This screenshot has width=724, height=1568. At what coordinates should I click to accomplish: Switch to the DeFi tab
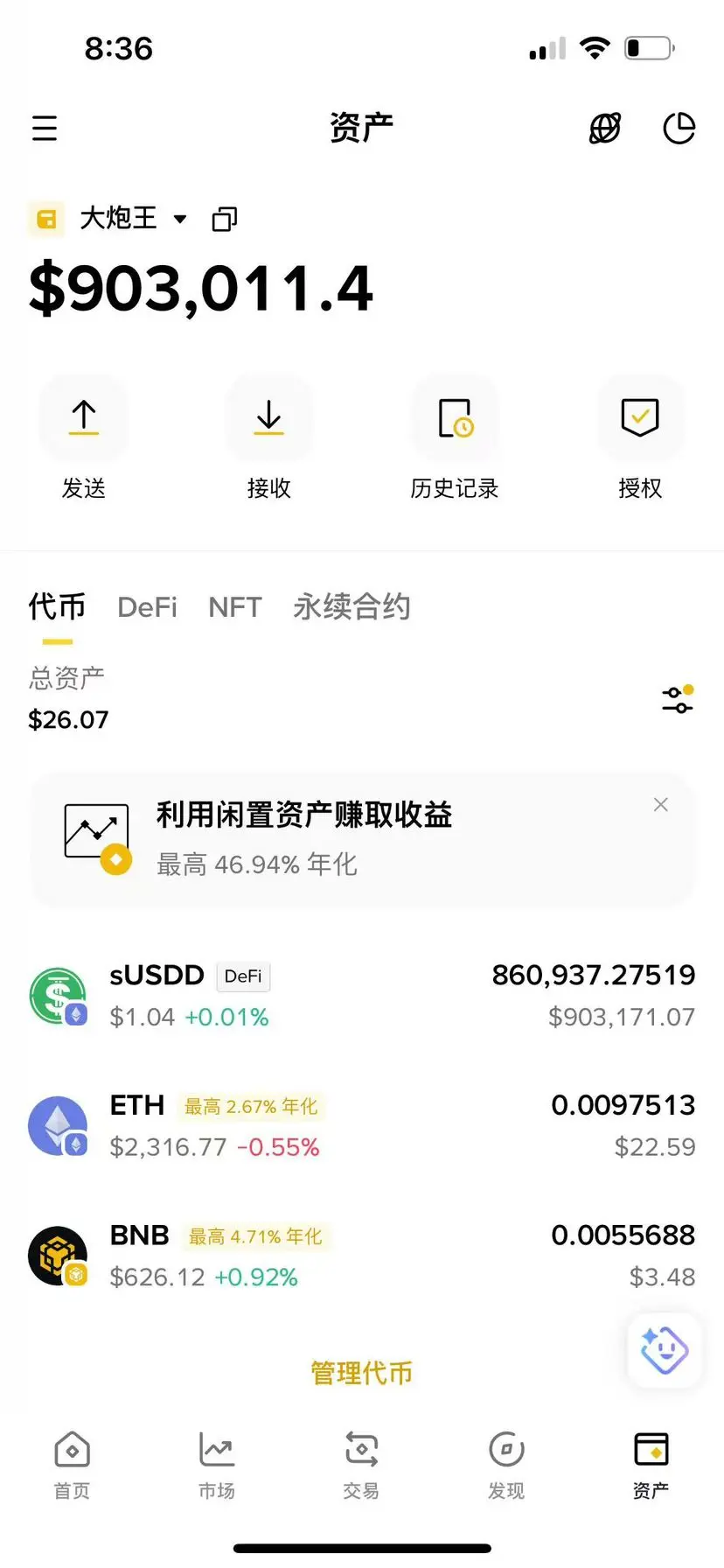click(x=147, y=607)
